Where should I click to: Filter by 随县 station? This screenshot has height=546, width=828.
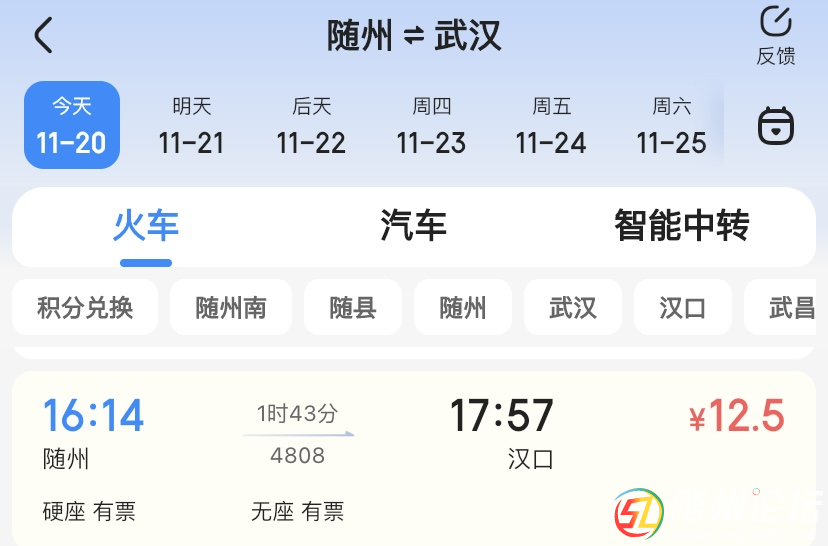(353, 307)
